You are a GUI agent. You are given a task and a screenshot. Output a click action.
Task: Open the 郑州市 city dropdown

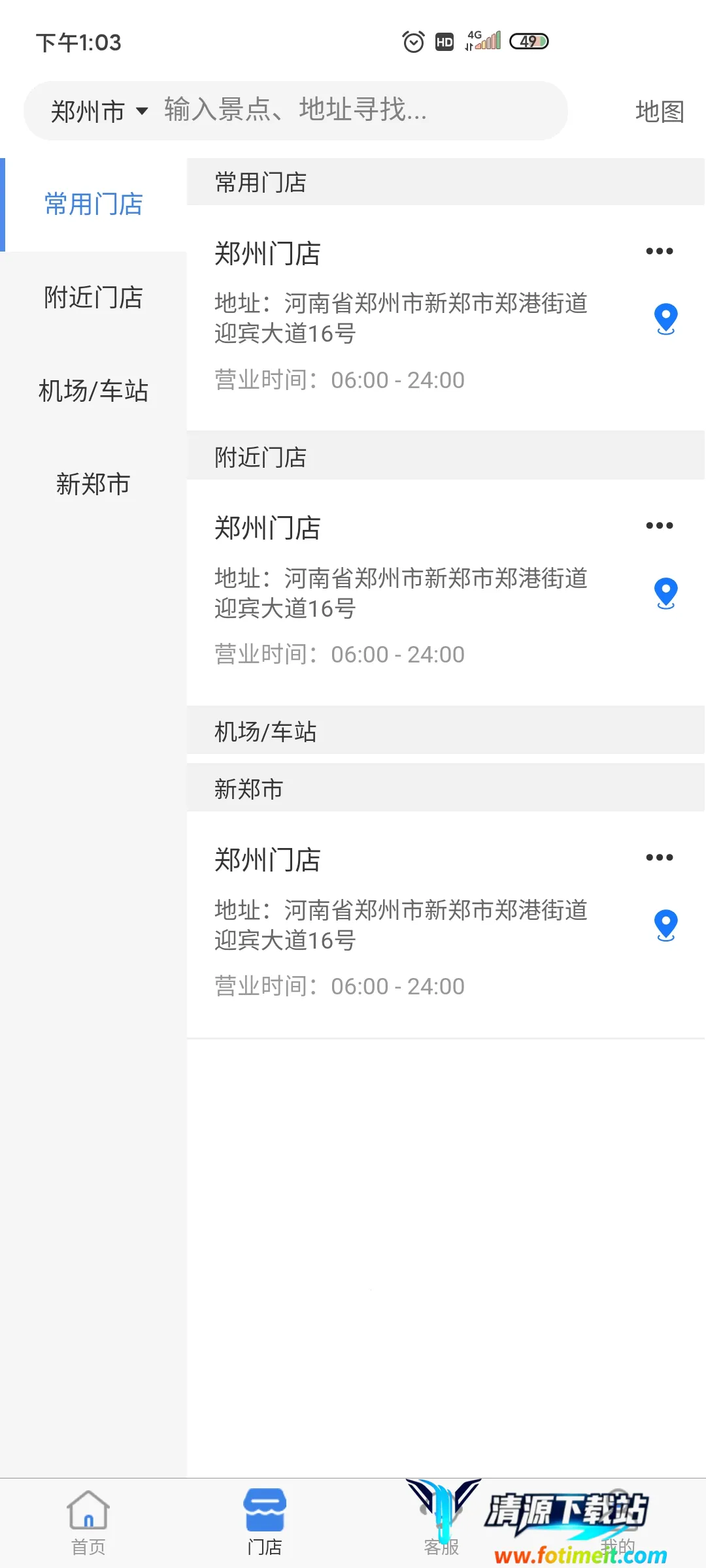click(x=99, y=111)
